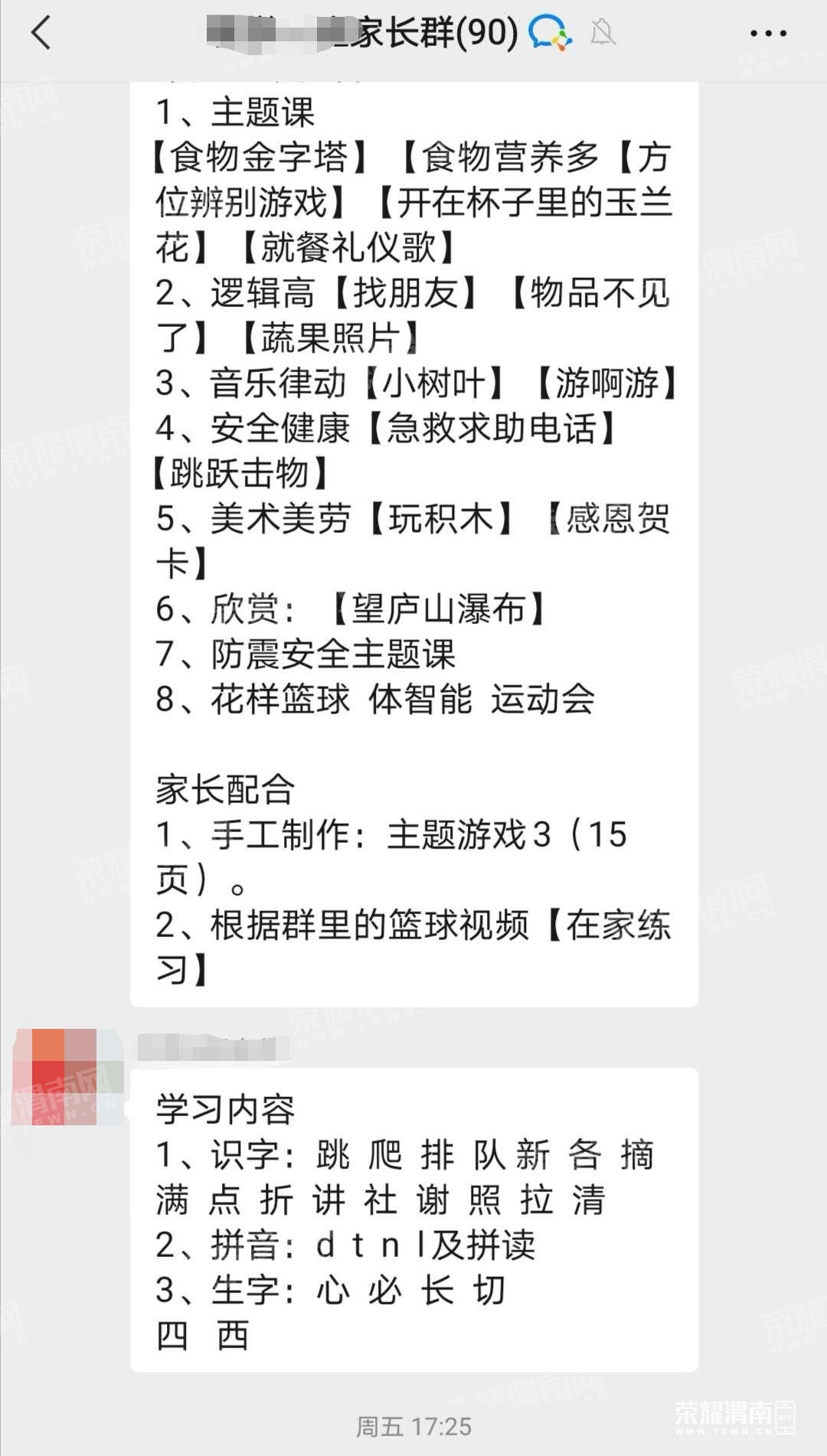Tap the sender's avatar beside 学习内容 message
Image resolution: width=827 pixels, height=1456 pixels.
pyautogui.click(x=66, y=1077)
